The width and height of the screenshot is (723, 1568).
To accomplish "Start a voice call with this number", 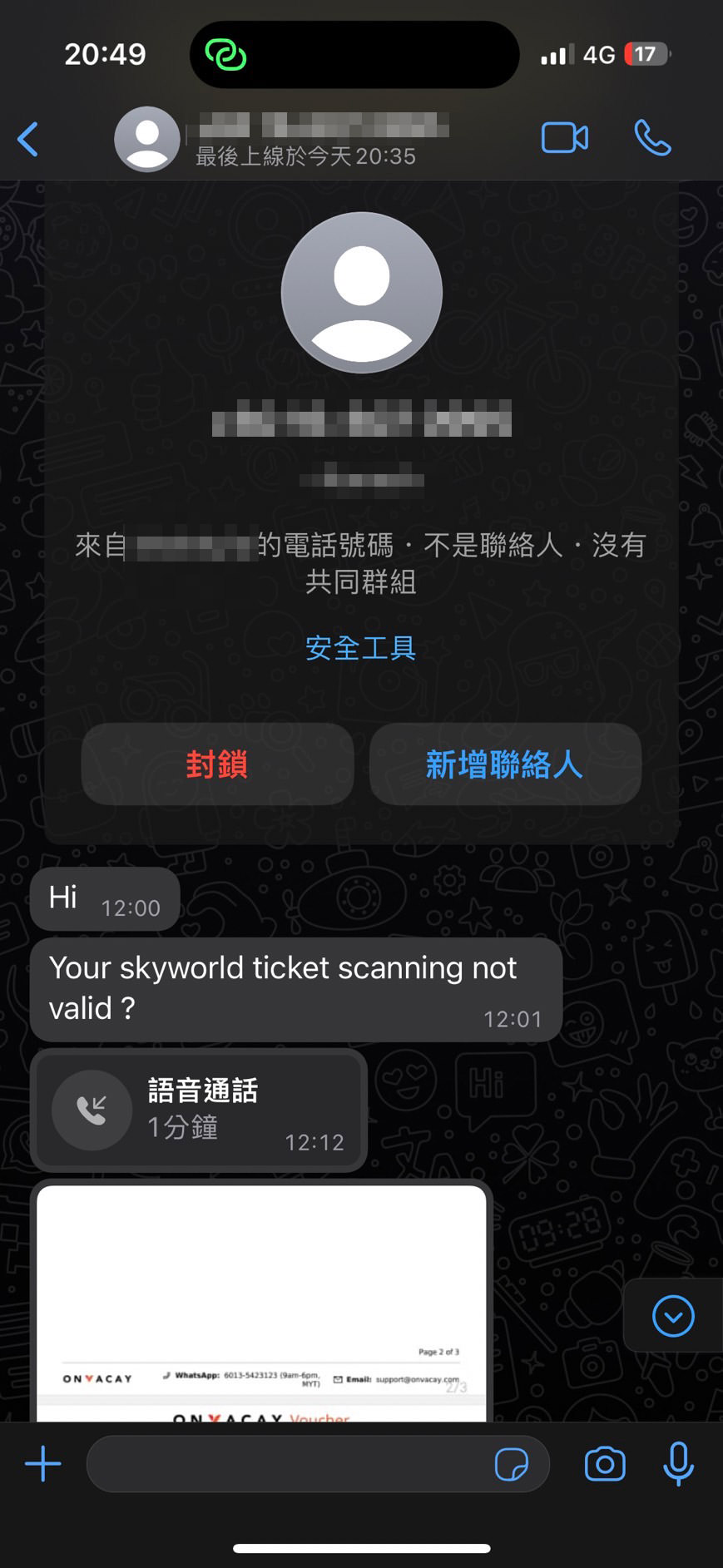I will 652,138.
